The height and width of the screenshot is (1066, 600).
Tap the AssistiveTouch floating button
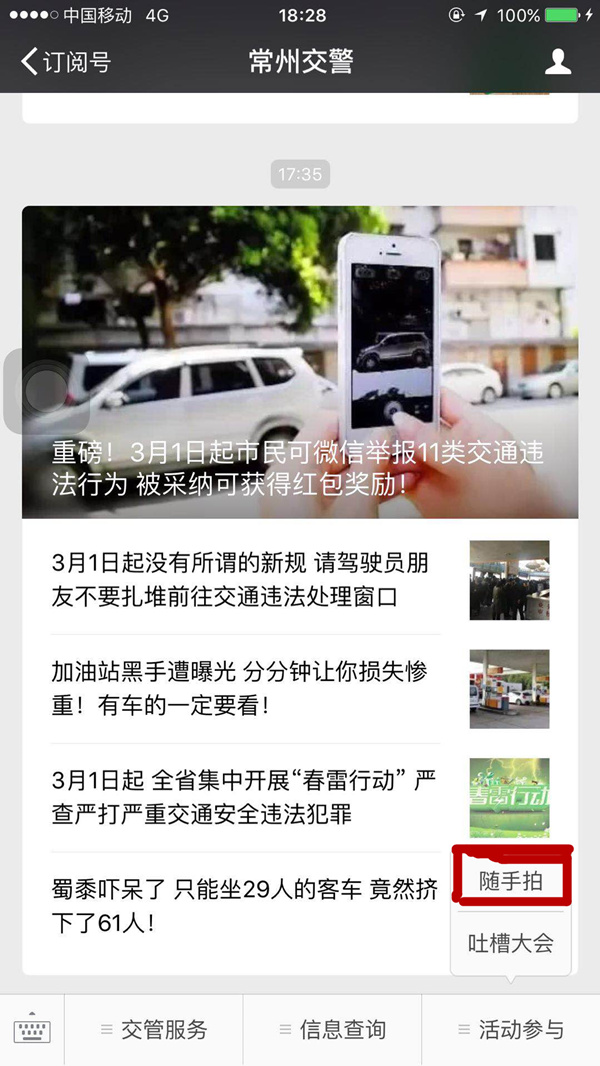click(45, 391)
